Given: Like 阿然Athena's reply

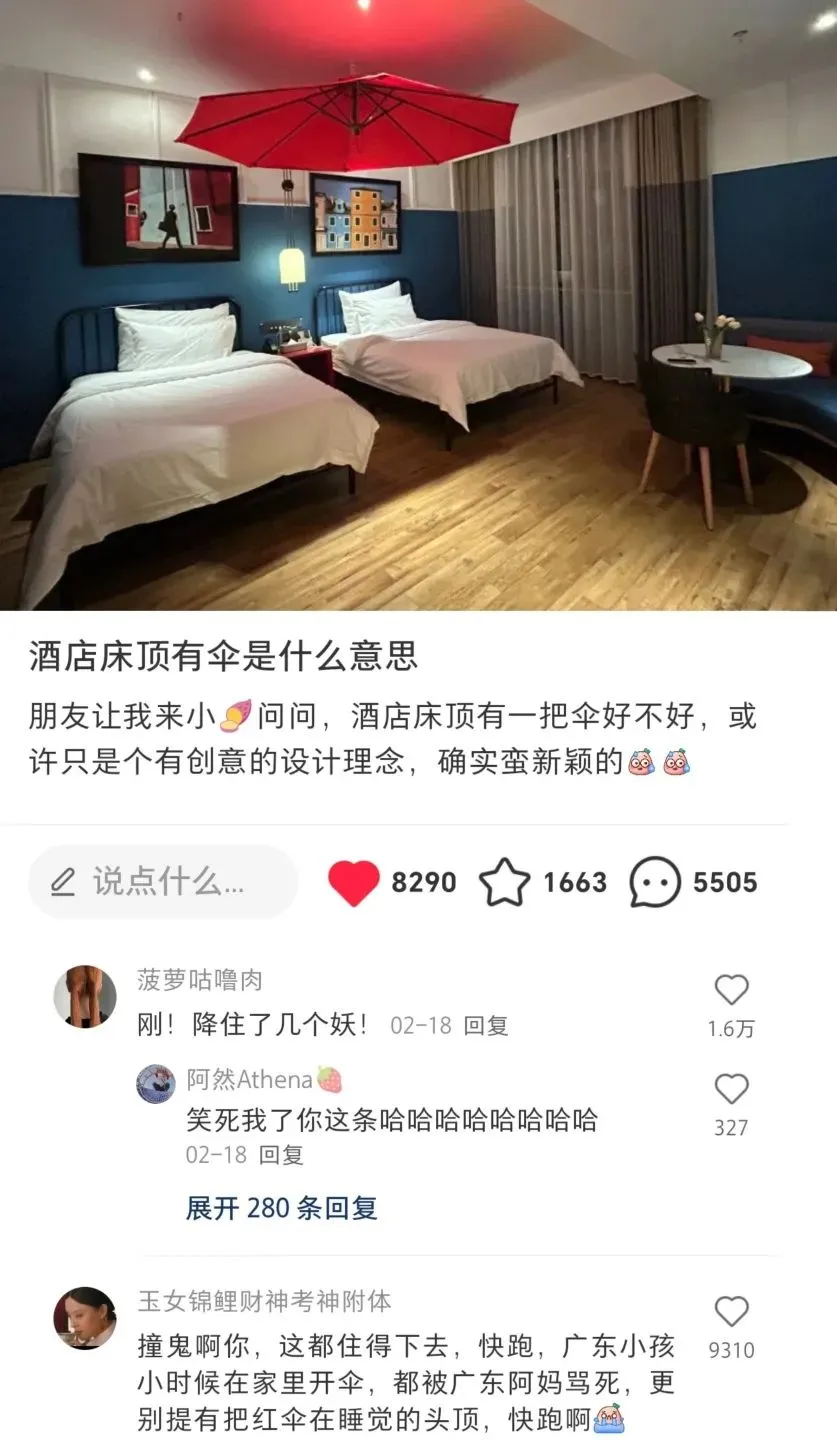Looking at the screenshot, I should [x=732, y=1089].
